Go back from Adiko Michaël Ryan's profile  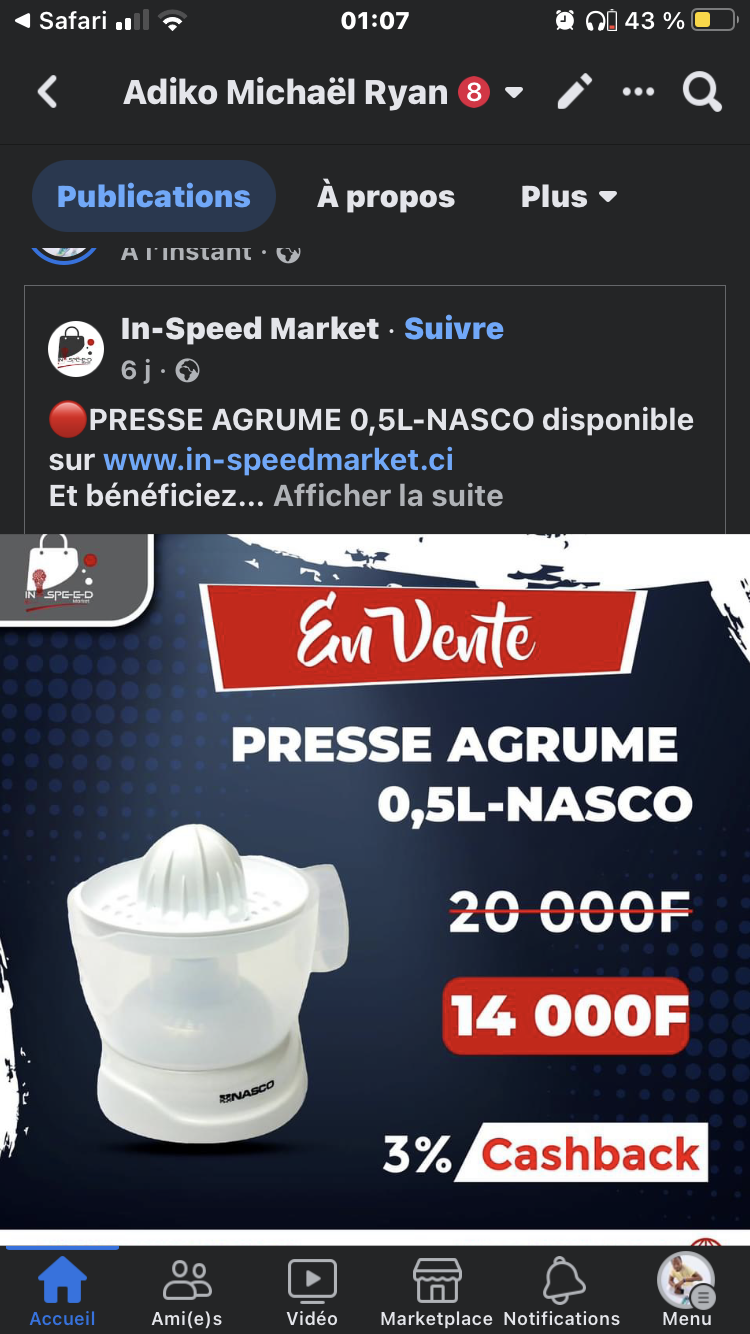tap(47, 93)
